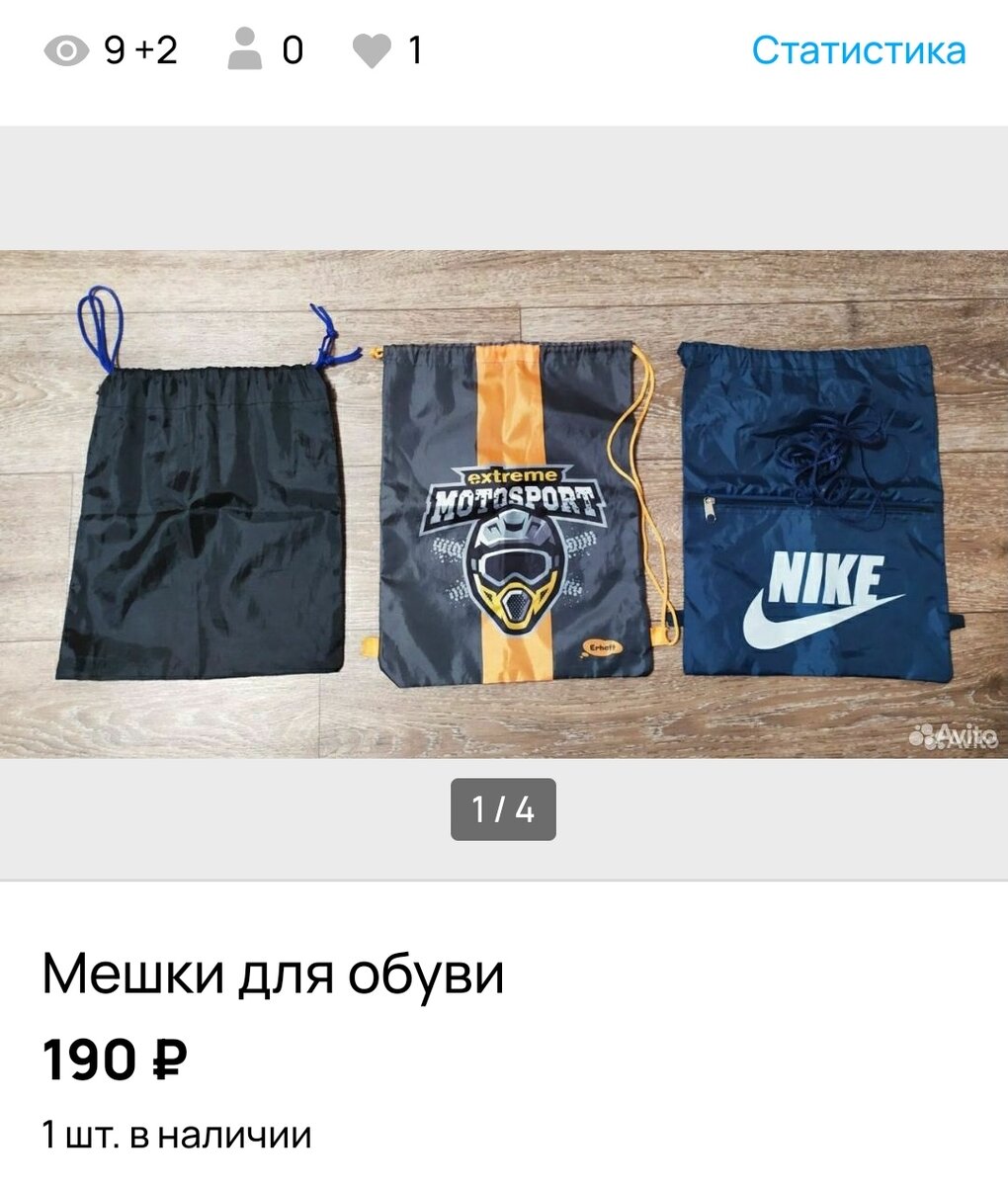Image resolution: width=1008 pixels, height=1186 pixels.
Task: Open the Статистика link
Action: point(858,49)
